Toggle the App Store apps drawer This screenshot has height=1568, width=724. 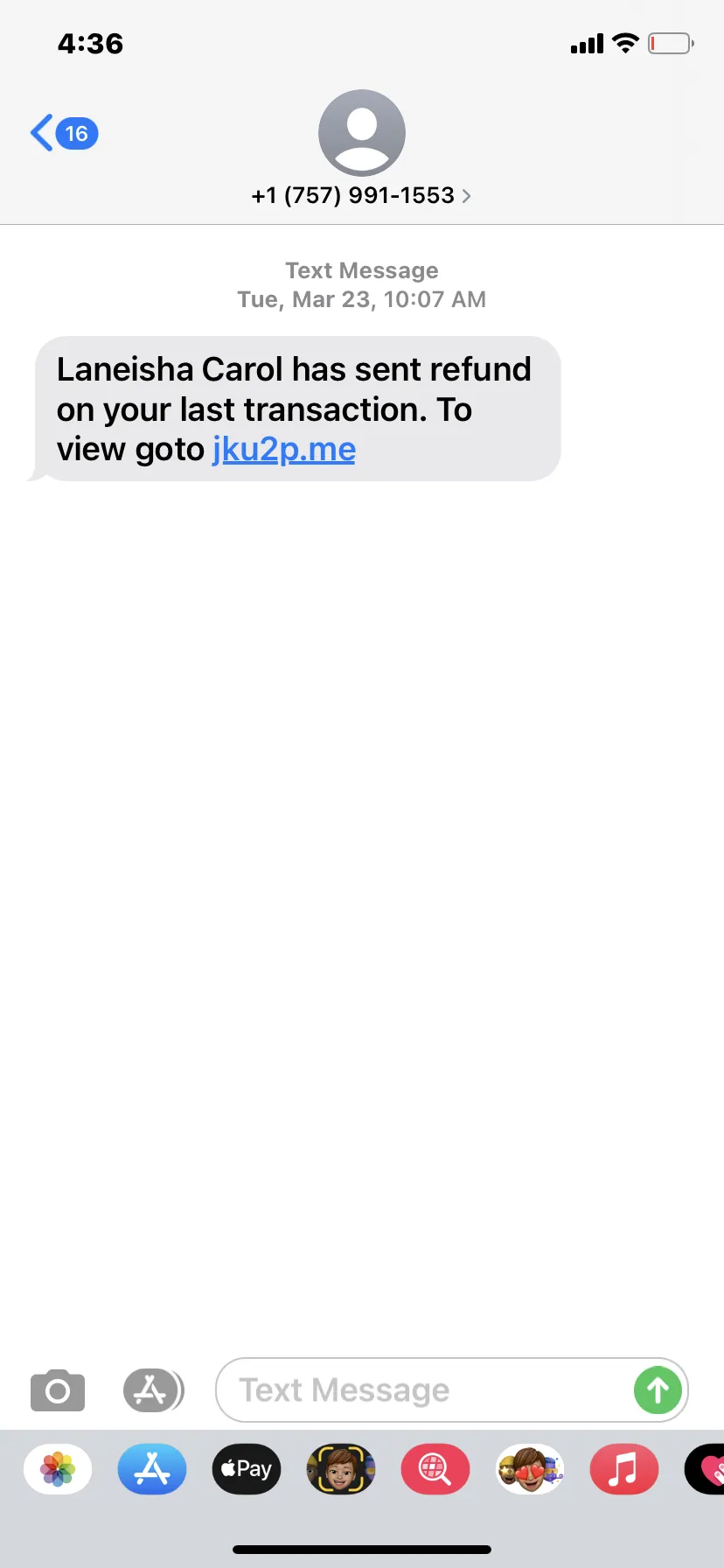click(153, 1390)
